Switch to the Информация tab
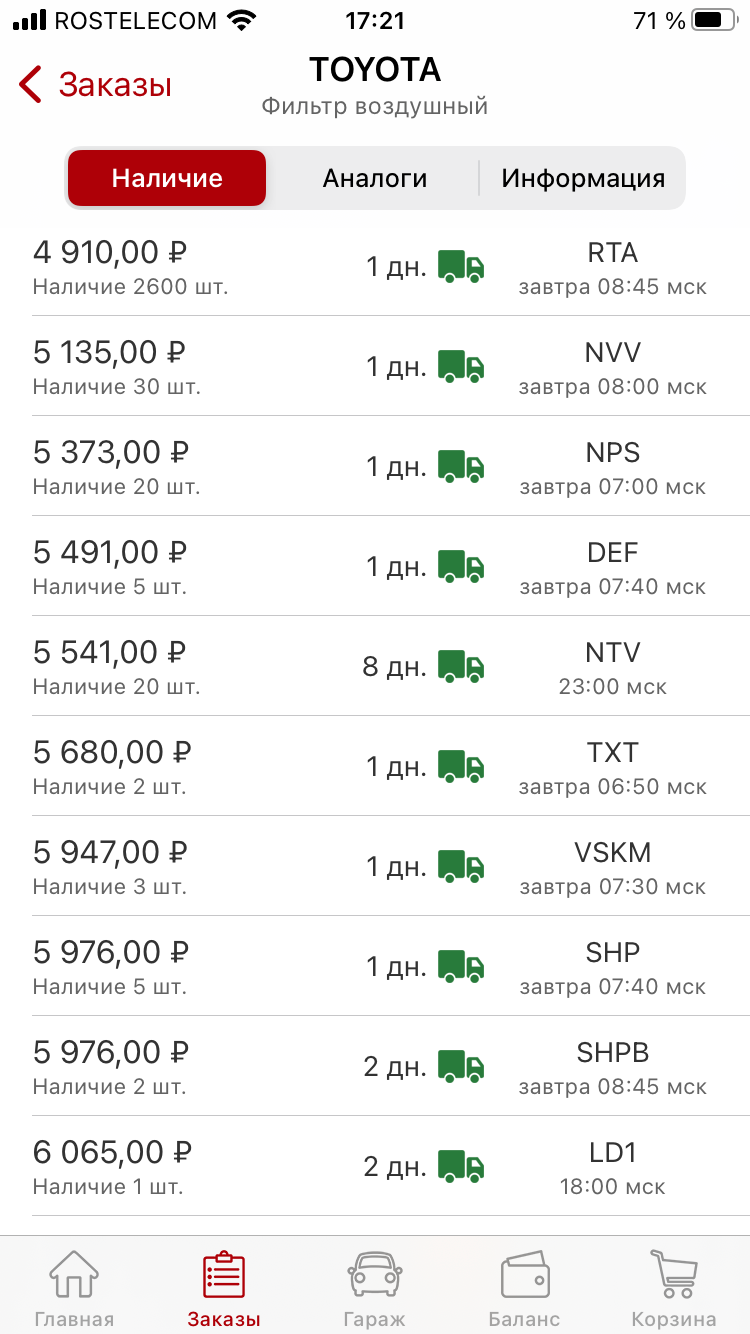 (583, 178)
